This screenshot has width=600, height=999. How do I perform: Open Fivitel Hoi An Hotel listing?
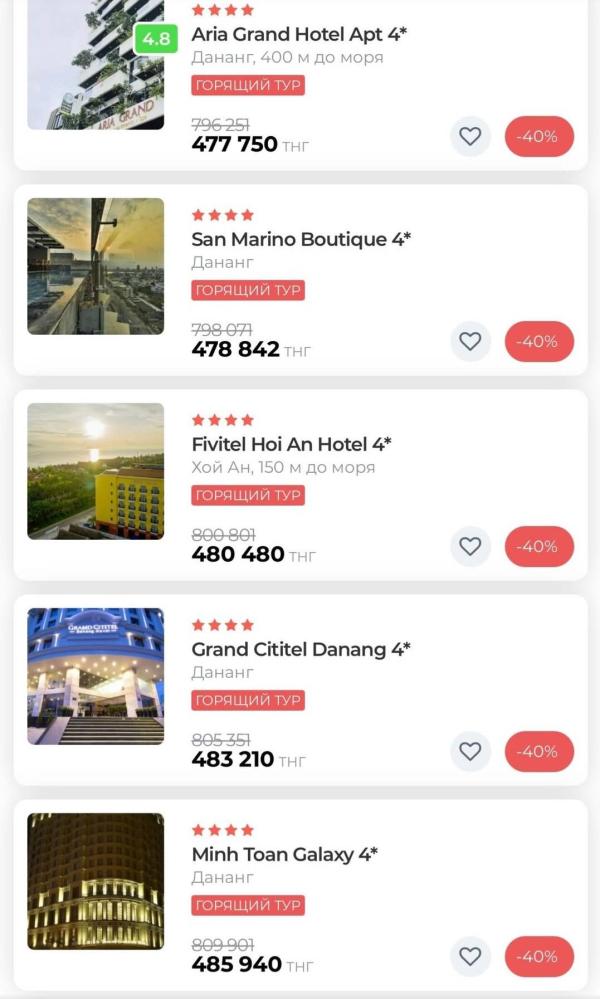291,444
